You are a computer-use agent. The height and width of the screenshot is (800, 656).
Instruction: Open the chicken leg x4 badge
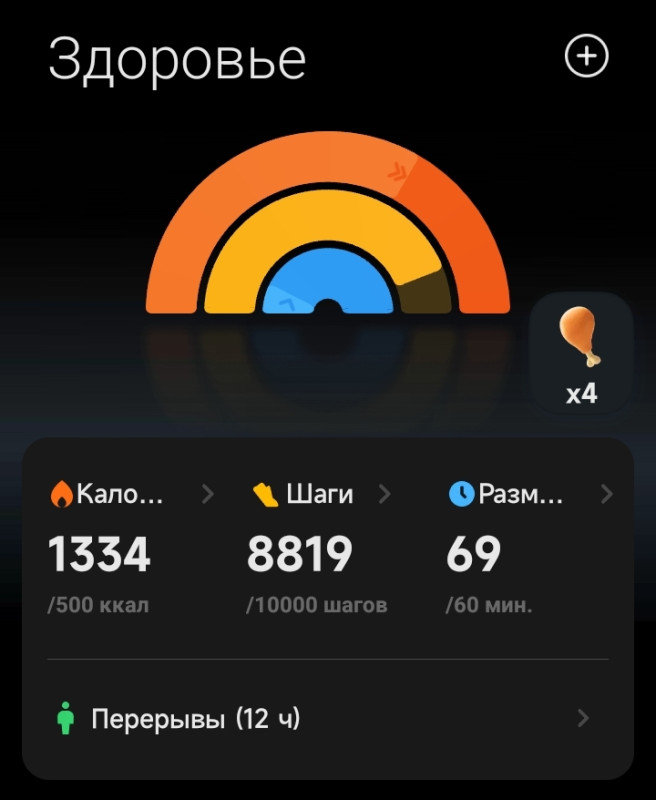(x=581, y=352)
